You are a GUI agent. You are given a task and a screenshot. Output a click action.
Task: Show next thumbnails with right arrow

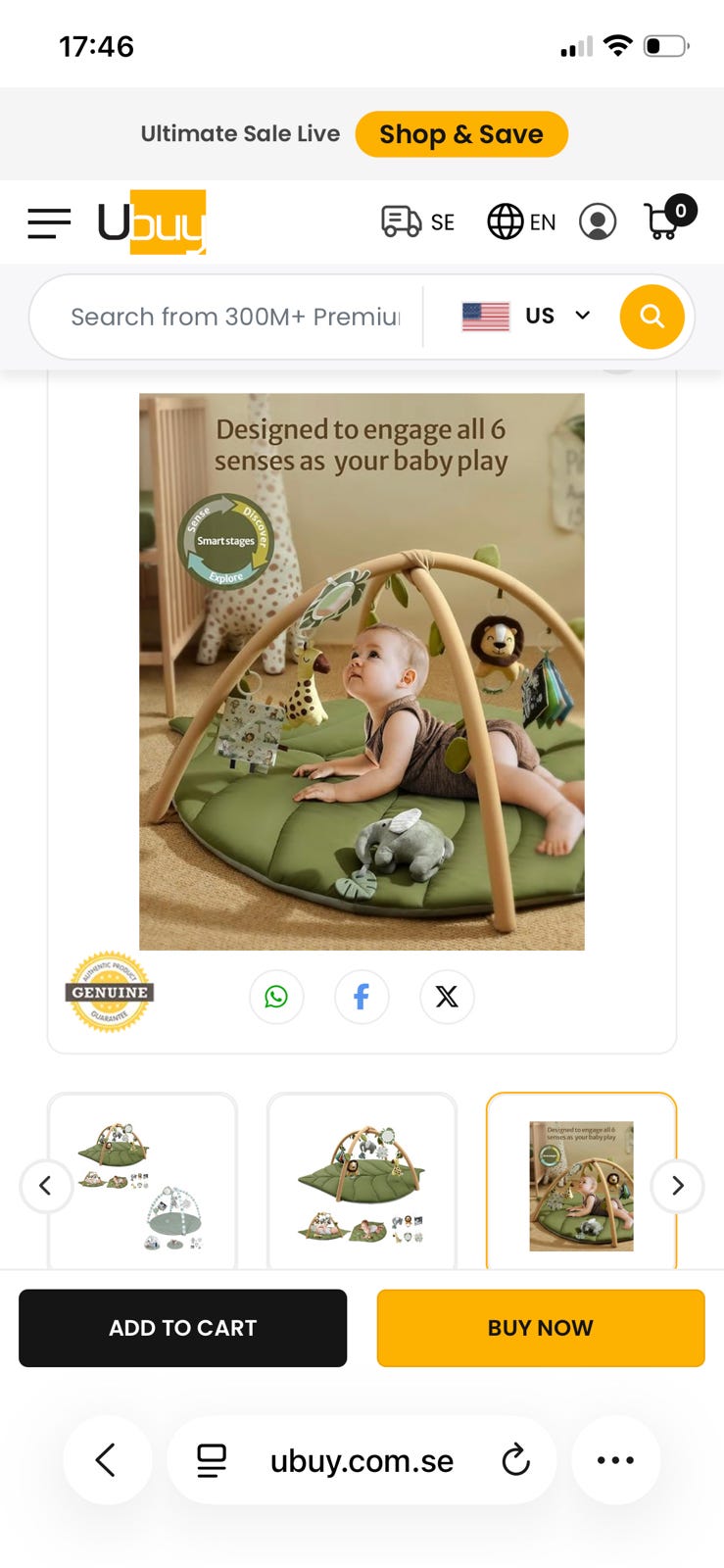[x=677, y=1186]
